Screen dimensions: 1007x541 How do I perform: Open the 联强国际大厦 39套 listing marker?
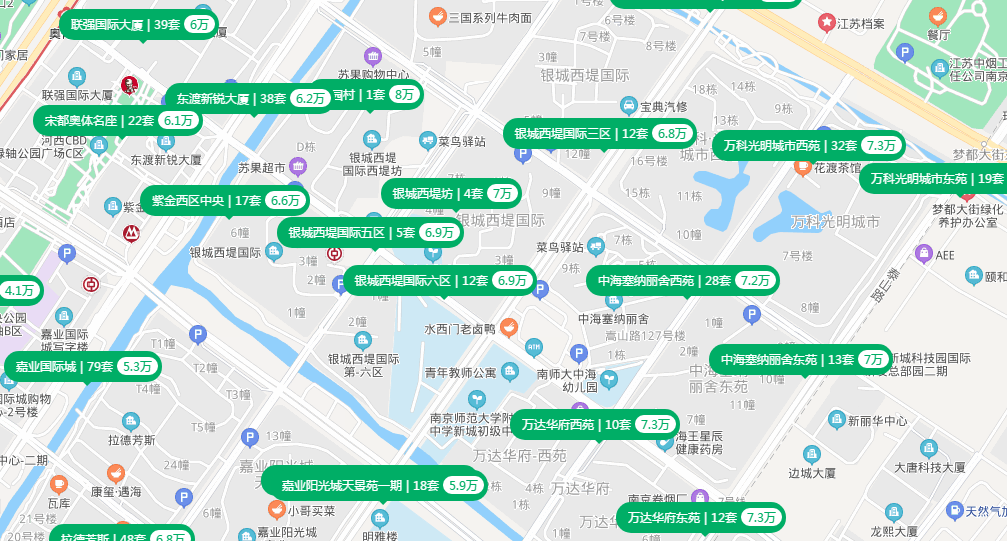point(139,24)
